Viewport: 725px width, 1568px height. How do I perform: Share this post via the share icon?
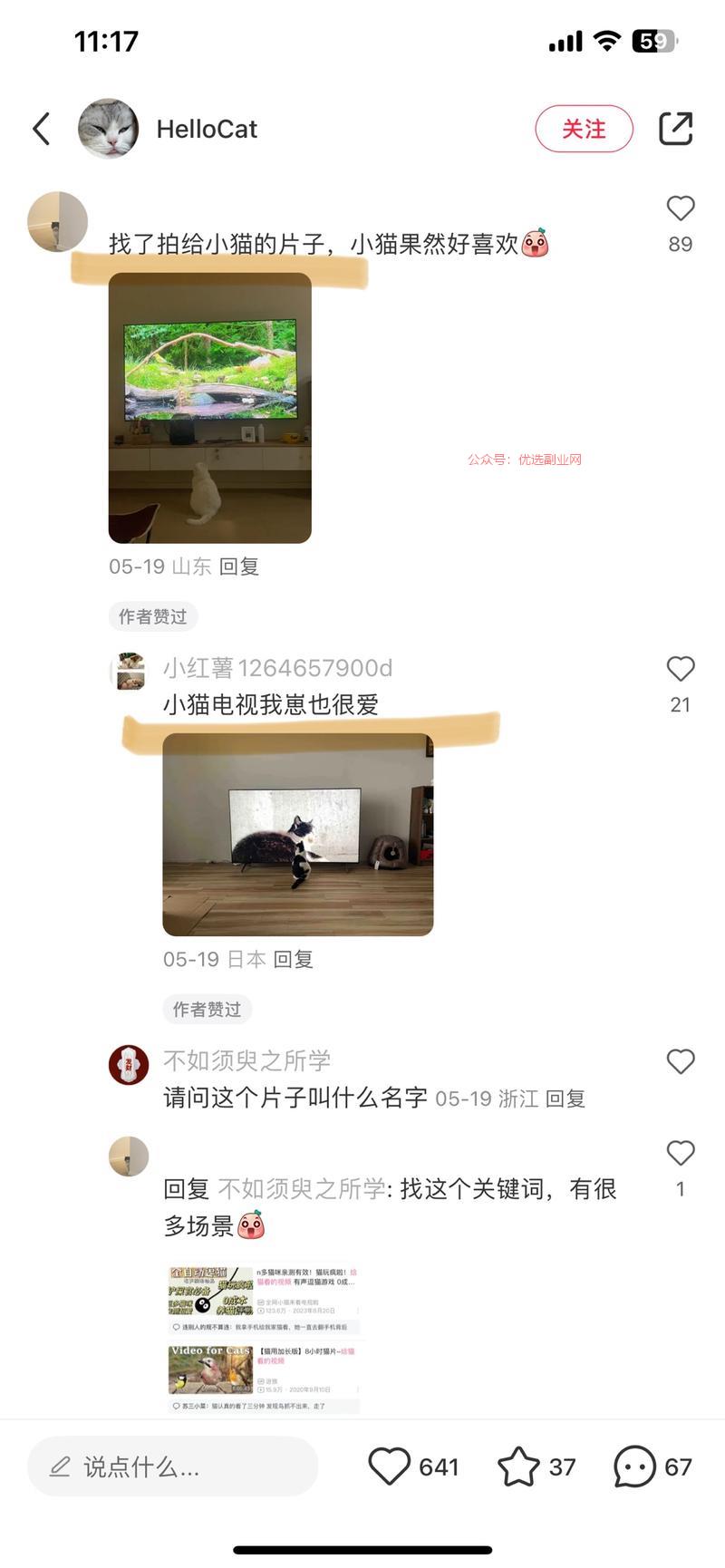tap(676, 129)
